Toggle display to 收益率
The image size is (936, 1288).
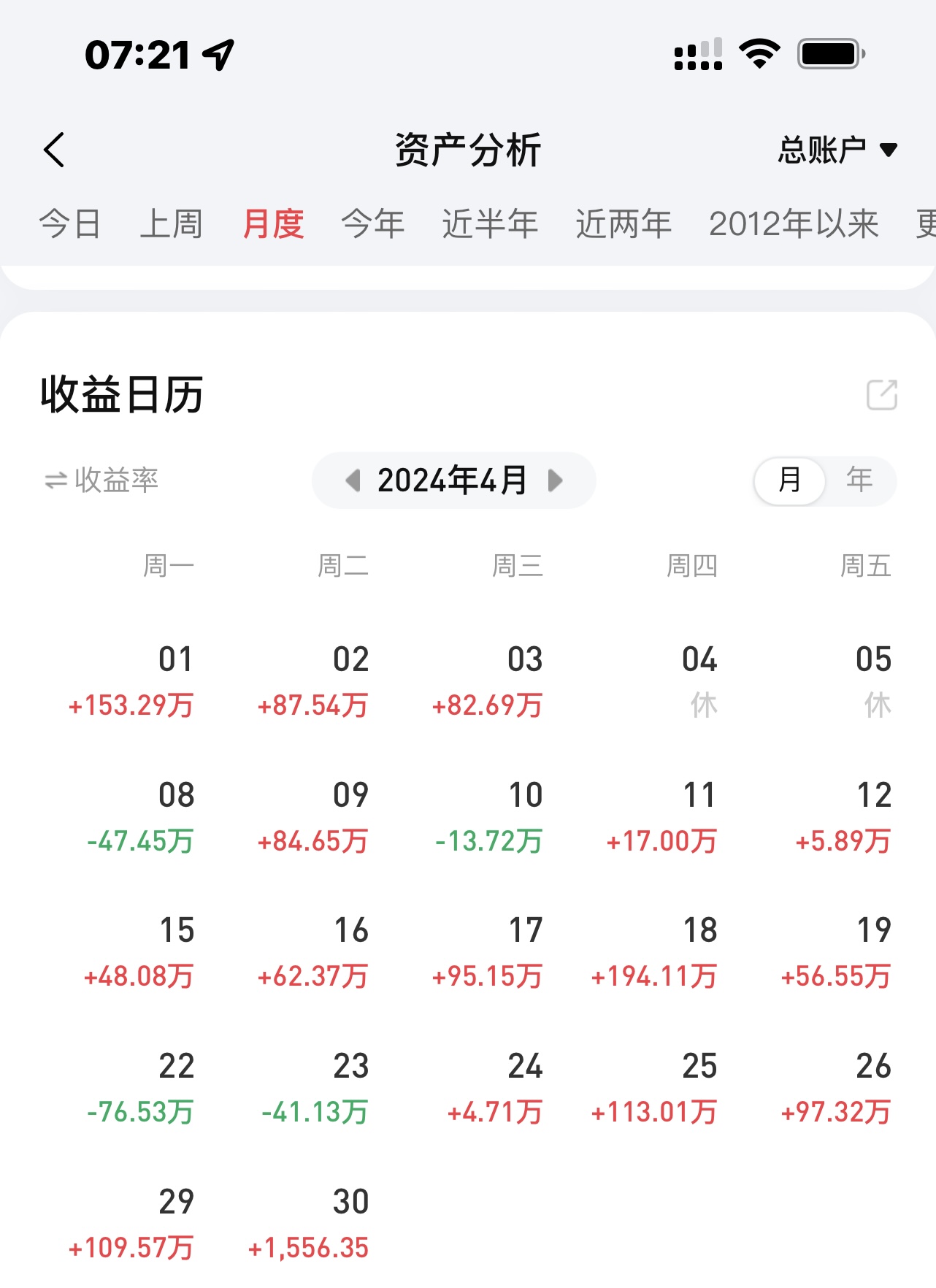tap(102, 480)
